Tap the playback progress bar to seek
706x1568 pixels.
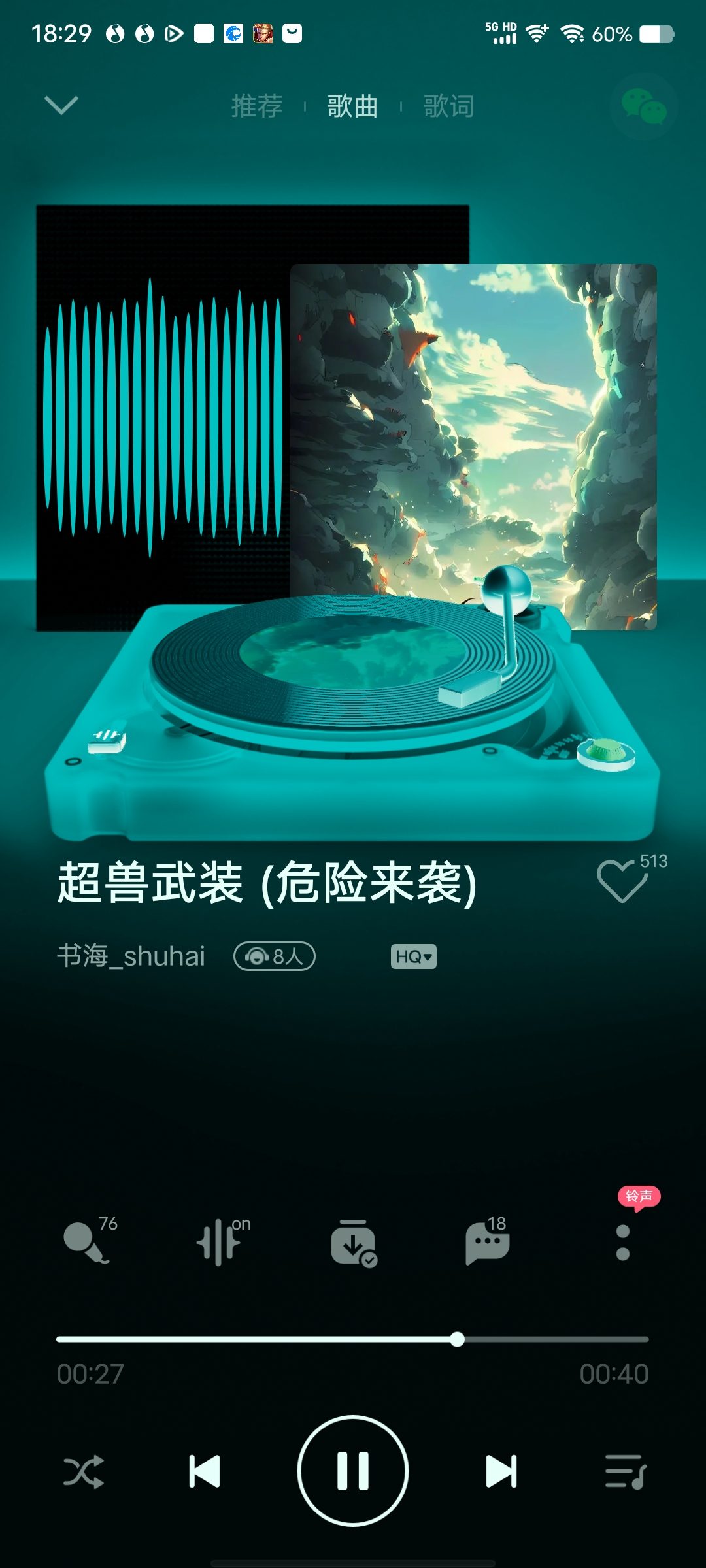click(353, 1339)
